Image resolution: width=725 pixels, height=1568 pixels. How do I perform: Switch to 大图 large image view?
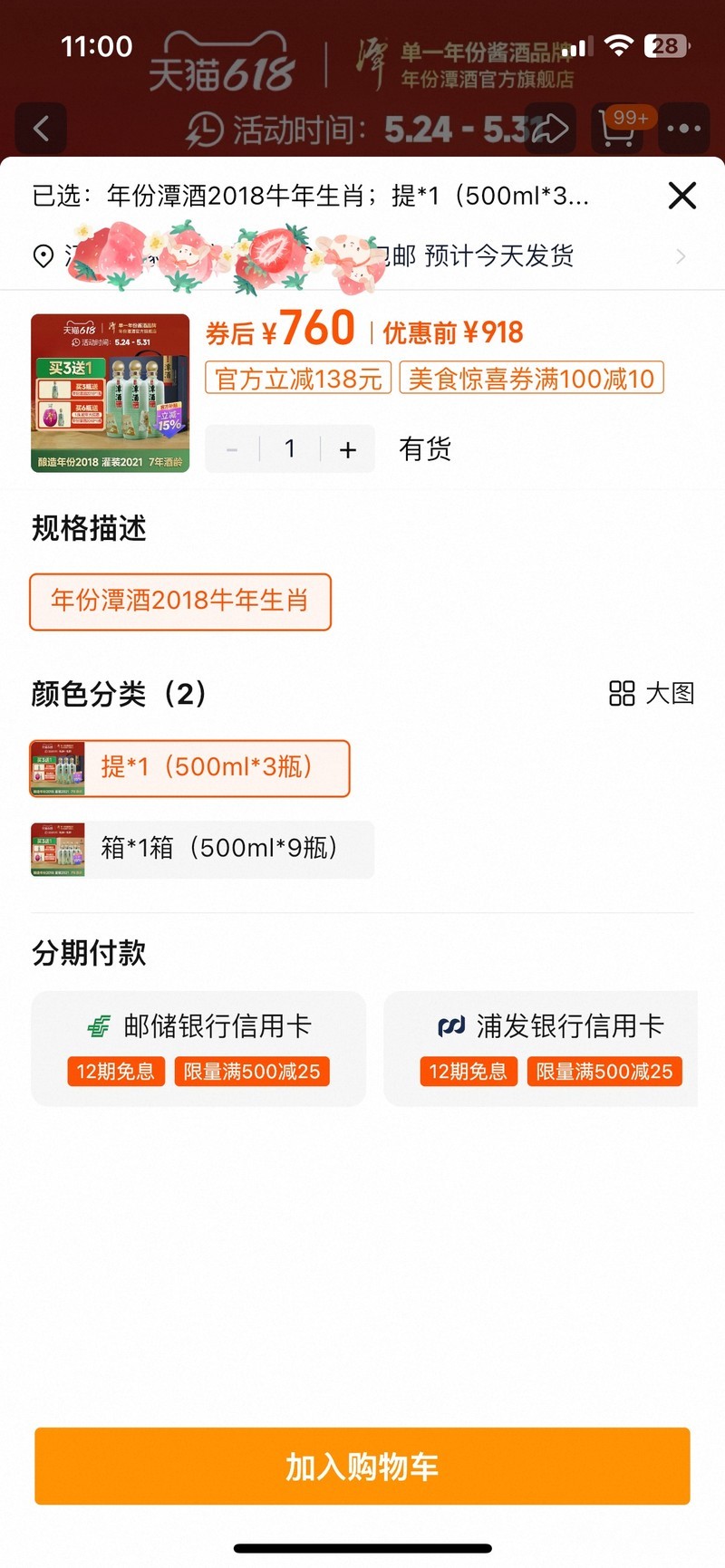[652, 694]
